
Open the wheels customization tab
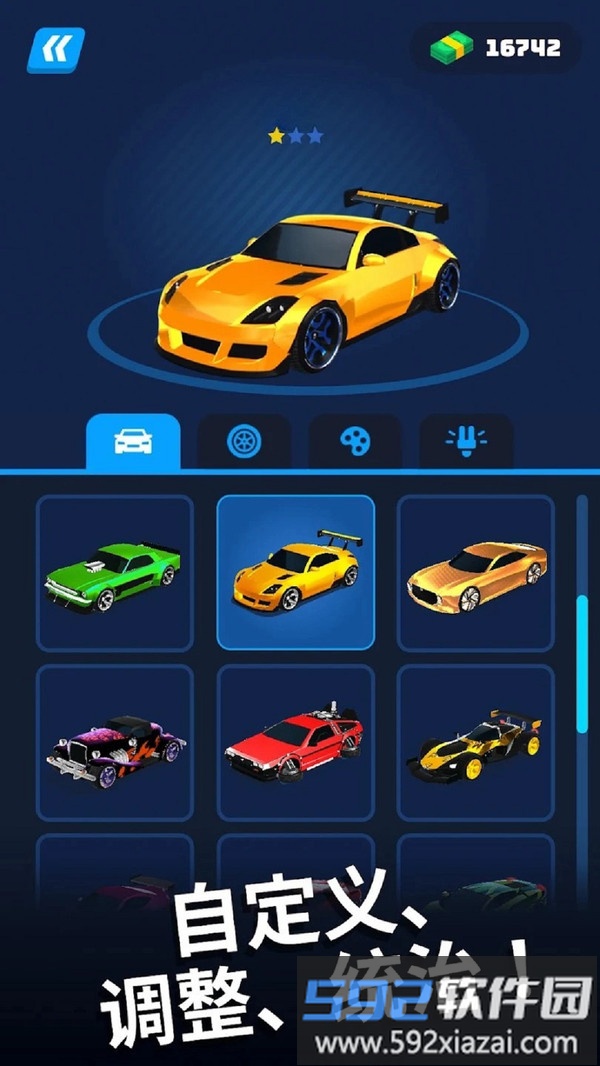tap(243, 441)
